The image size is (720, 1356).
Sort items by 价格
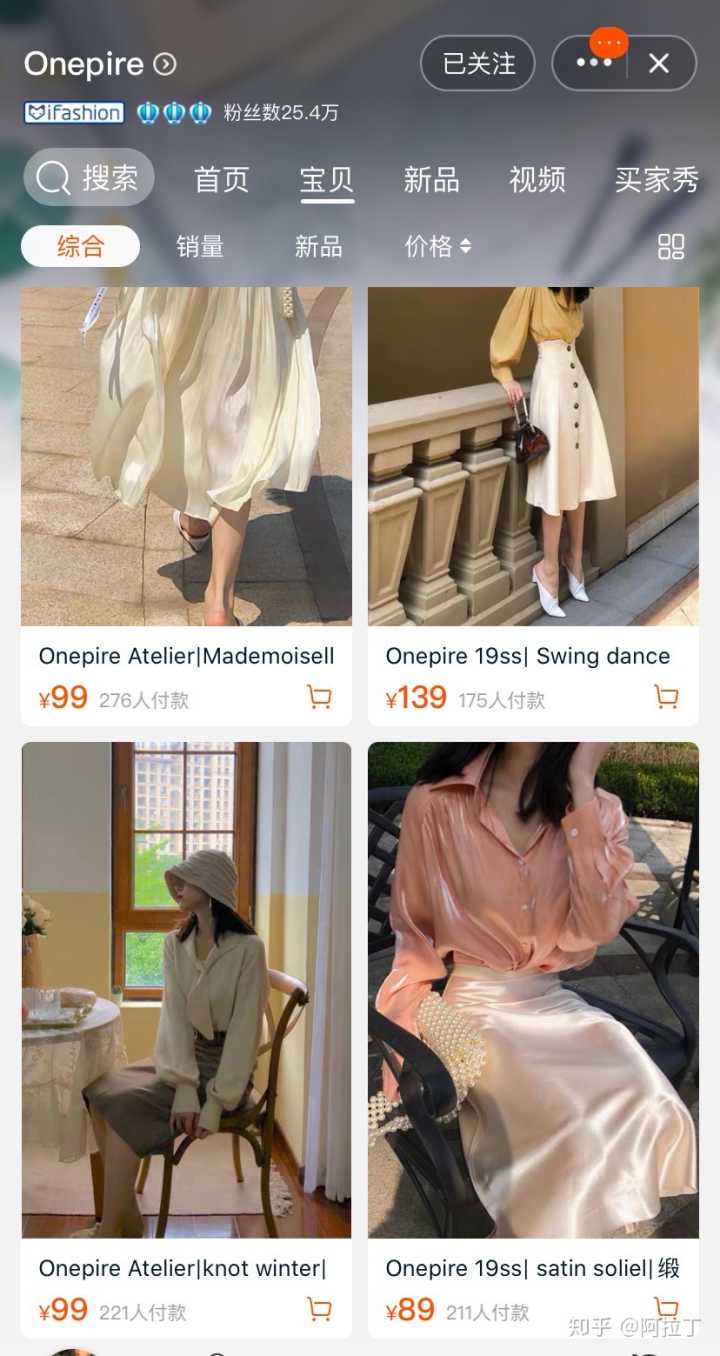[437, 246]
